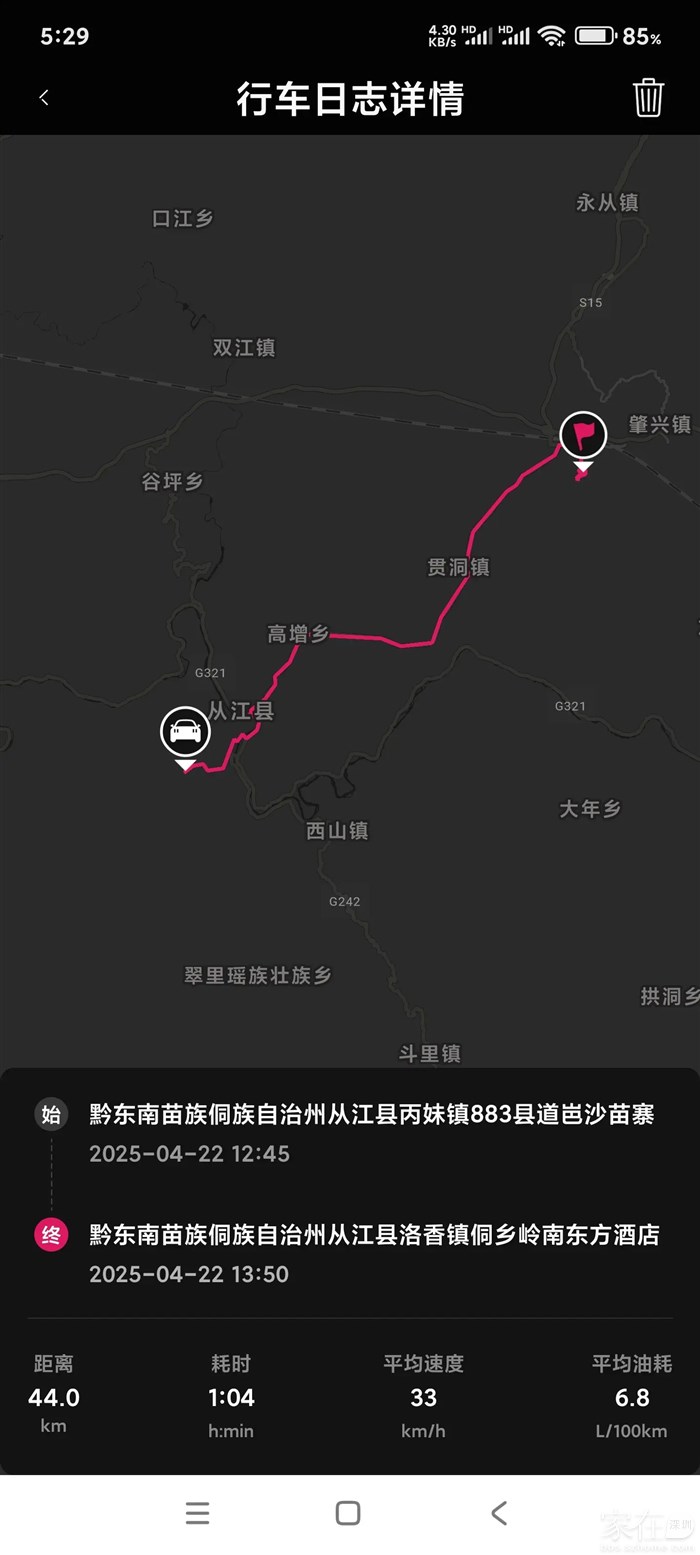Go to the system home screen
This screenshot has height=1555, width=700.
[x=348, y=1513]
